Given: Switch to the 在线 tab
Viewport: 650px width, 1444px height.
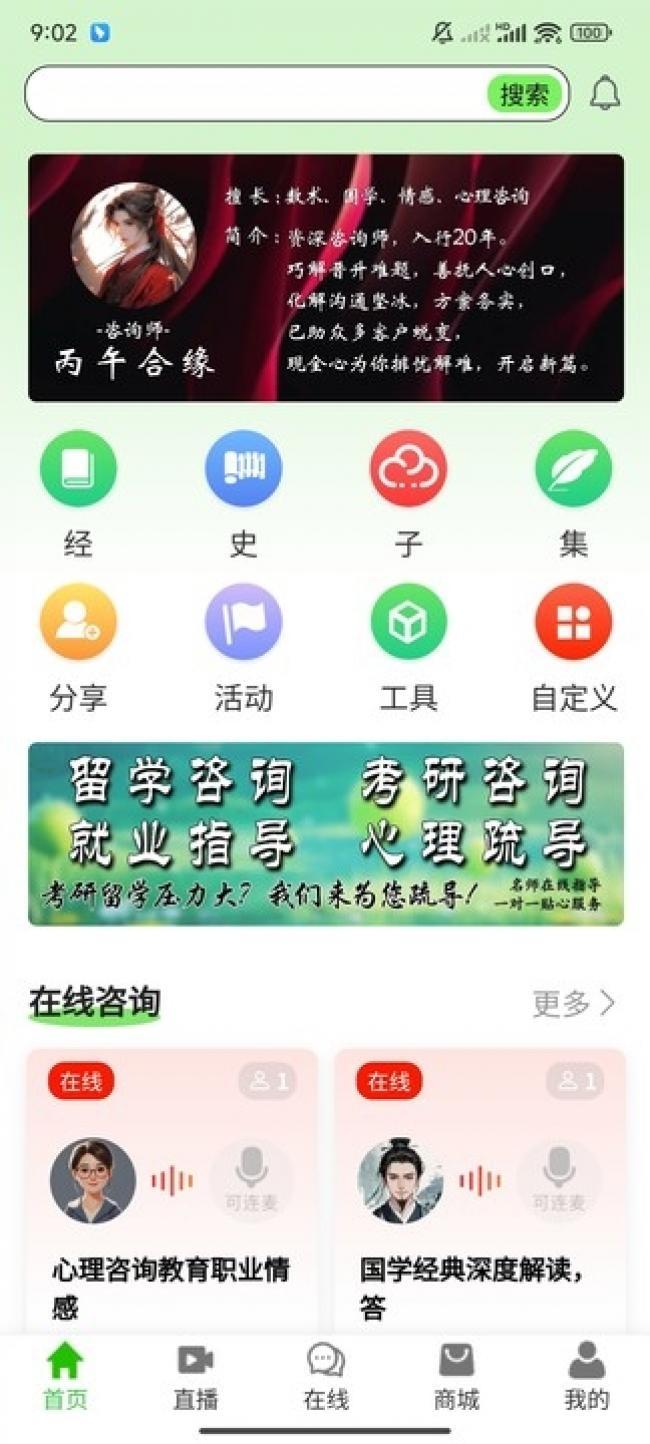Looking at the screenshot, I should pos(326,1378).
